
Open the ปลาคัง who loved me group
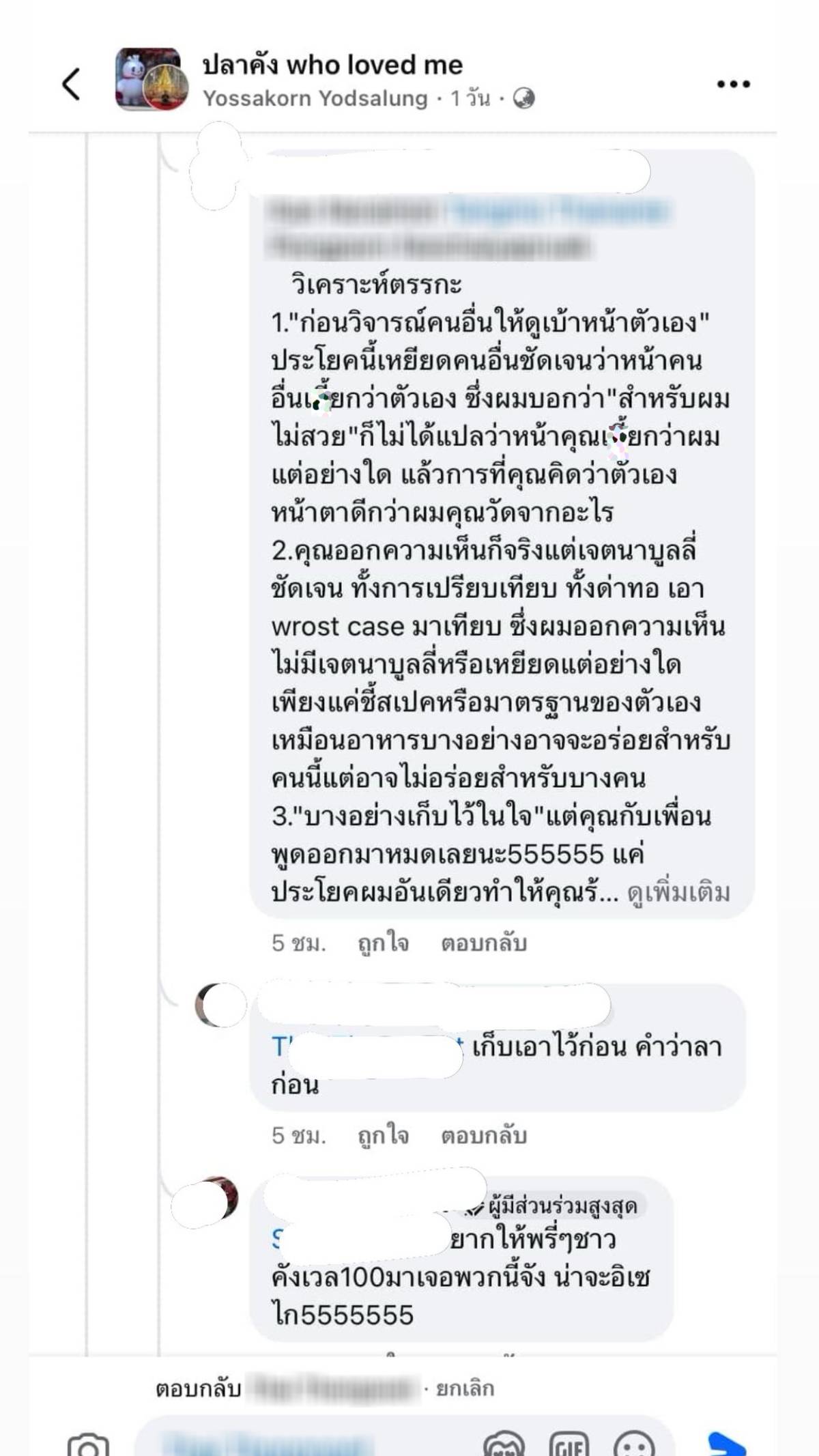332,66
